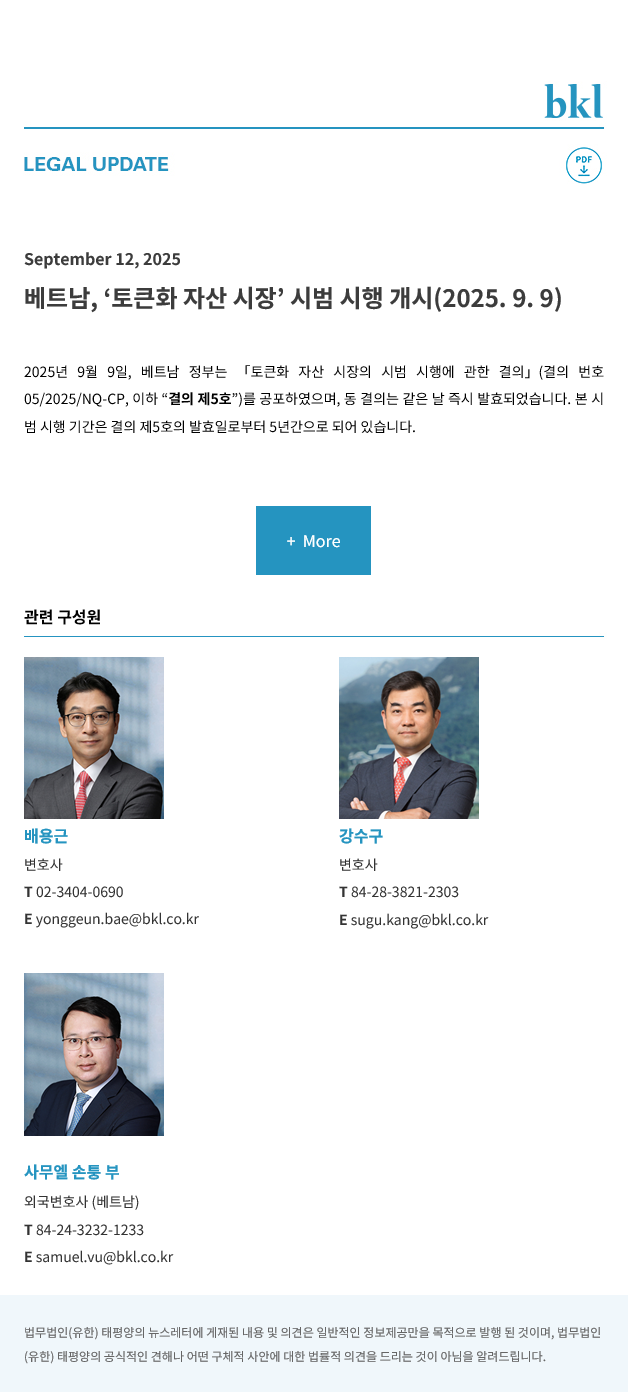Screen dimensions: 628x1392
Task: Open the article title about Vietnam tokenized assets
Action: pos(293,298)
